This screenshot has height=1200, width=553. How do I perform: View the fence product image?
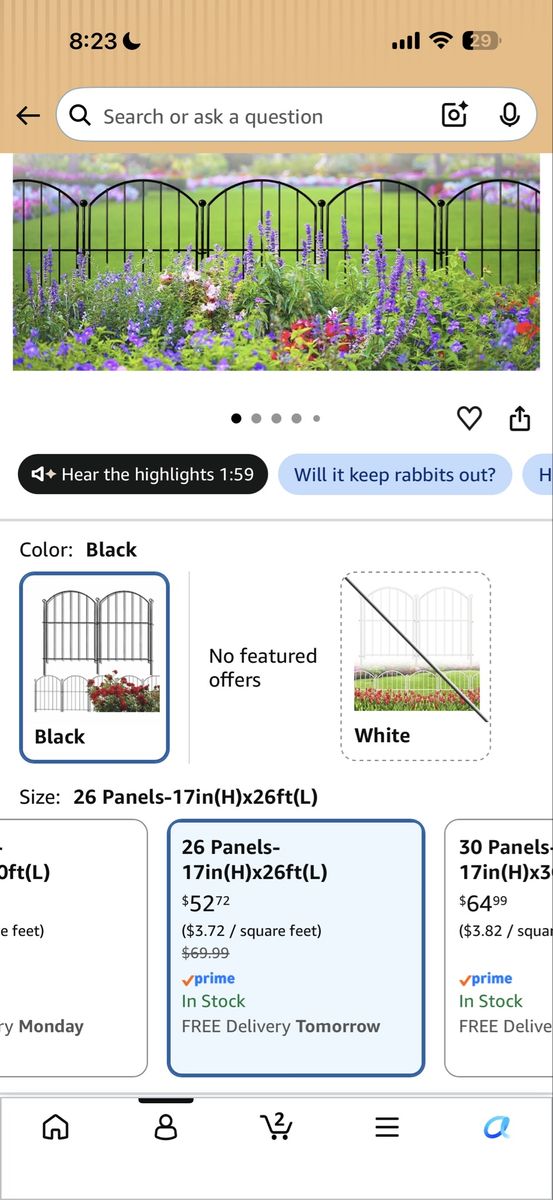276,262
